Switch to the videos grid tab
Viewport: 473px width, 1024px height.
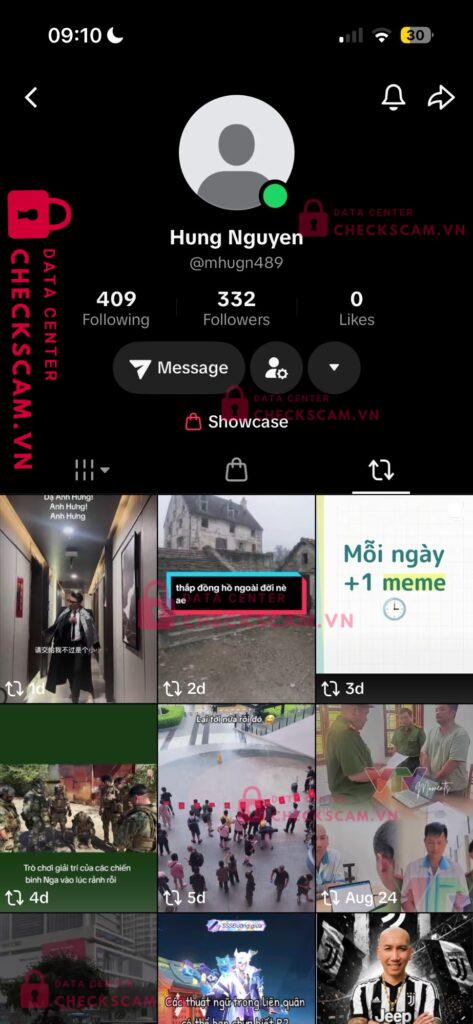91,470
